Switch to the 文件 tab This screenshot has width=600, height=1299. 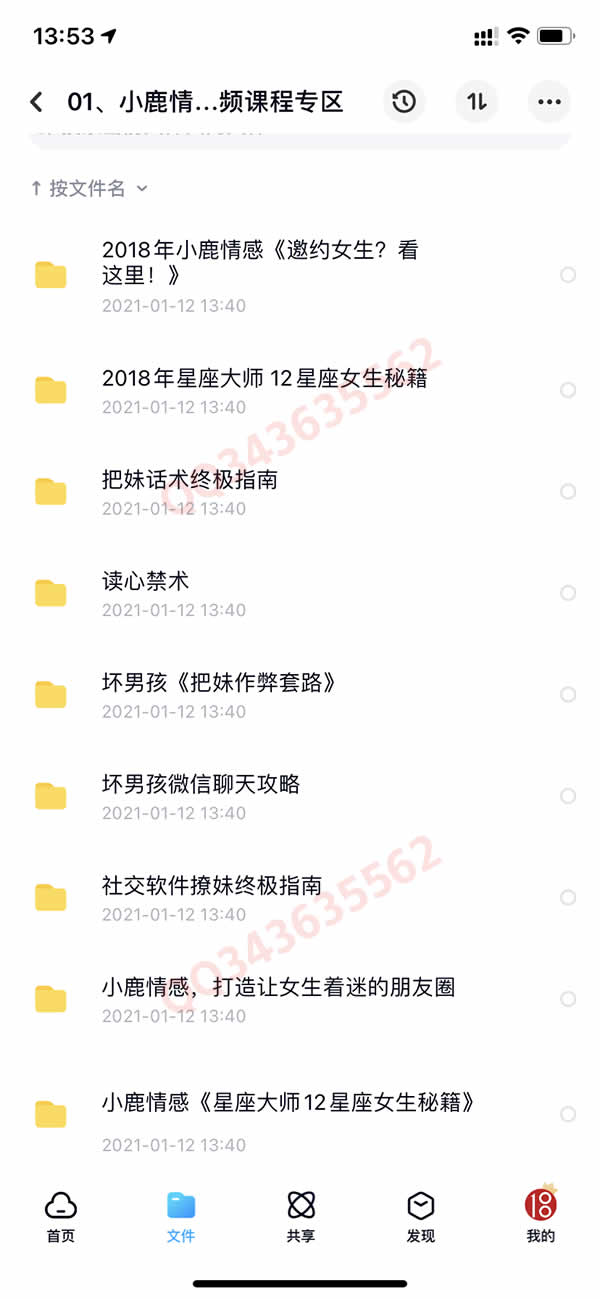tap(181, 1216)
